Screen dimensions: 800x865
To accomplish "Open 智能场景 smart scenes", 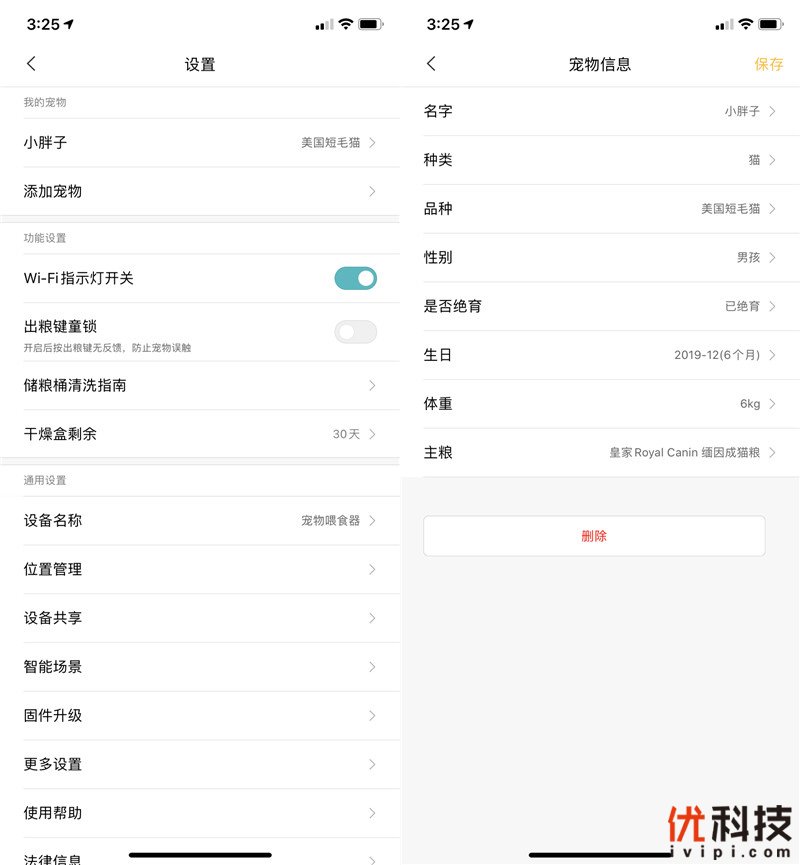I will pyautogui.click(x=200, y=667).
